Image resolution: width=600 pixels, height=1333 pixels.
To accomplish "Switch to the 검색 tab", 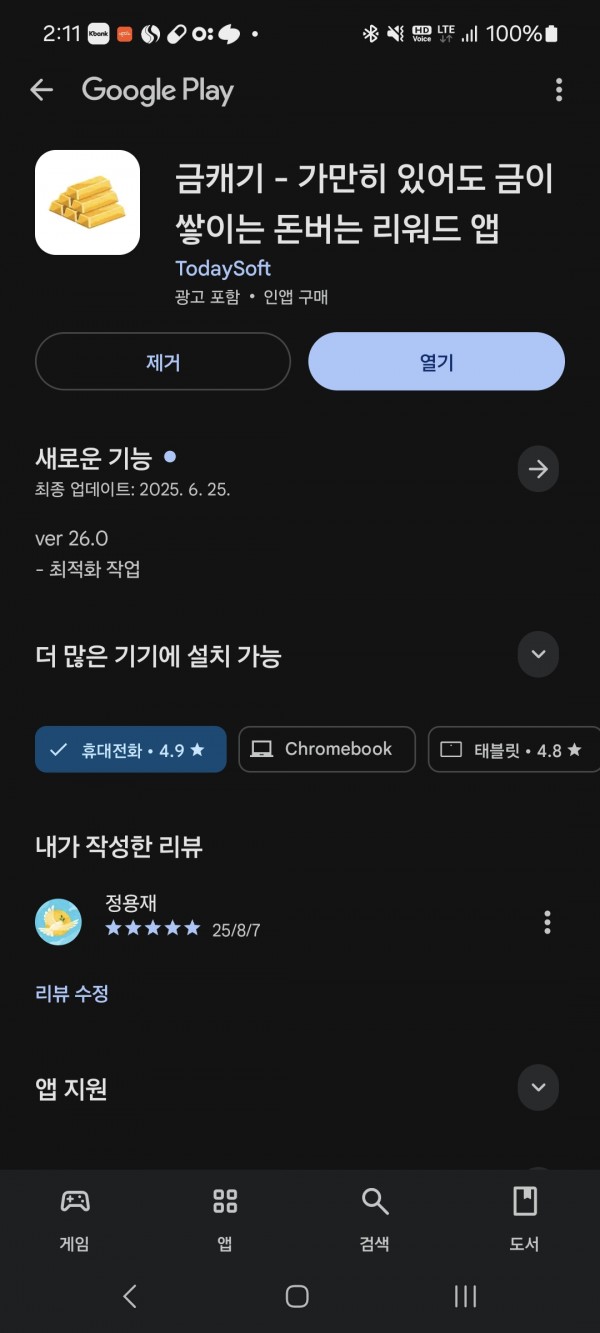I will [375, 1219].
